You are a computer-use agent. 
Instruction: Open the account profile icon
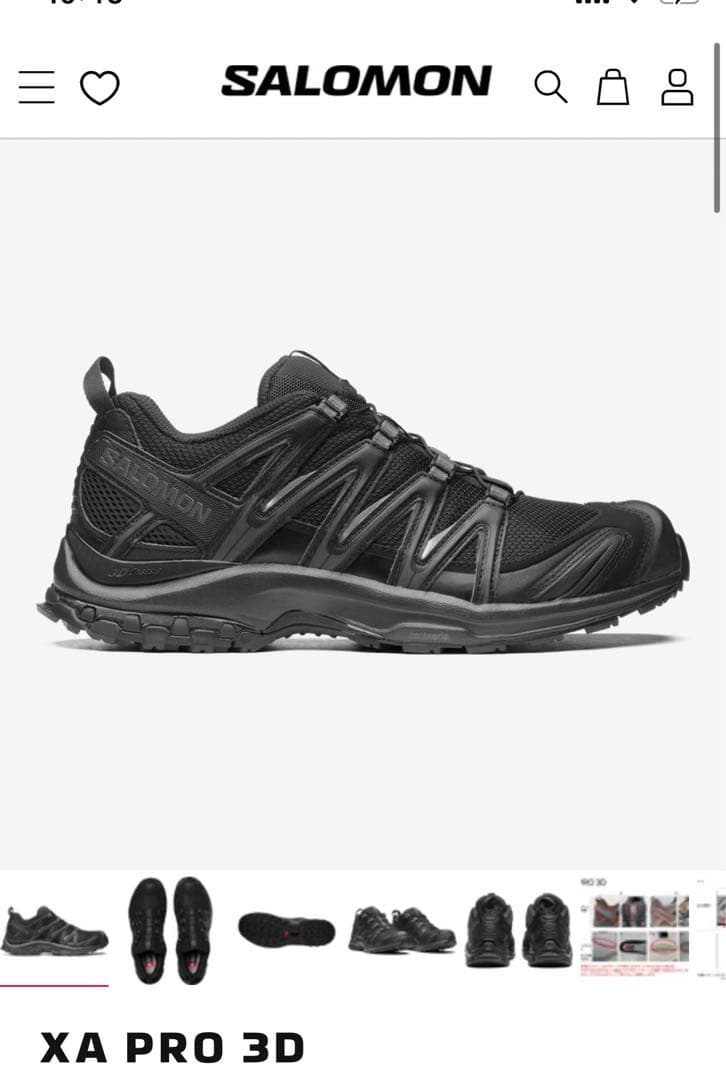677,87
